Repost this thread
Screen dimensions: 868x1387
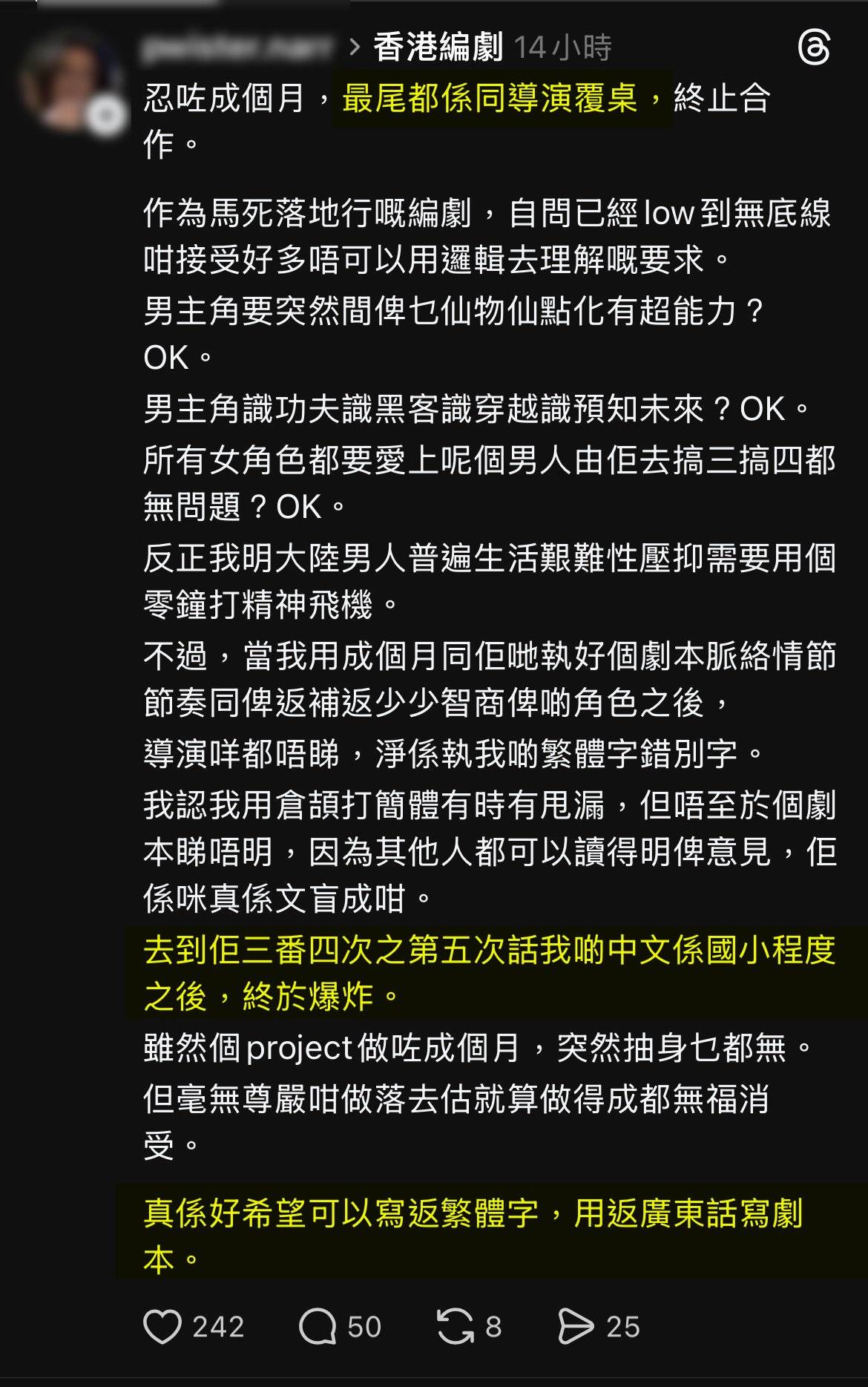click(x=455, y=1327)
